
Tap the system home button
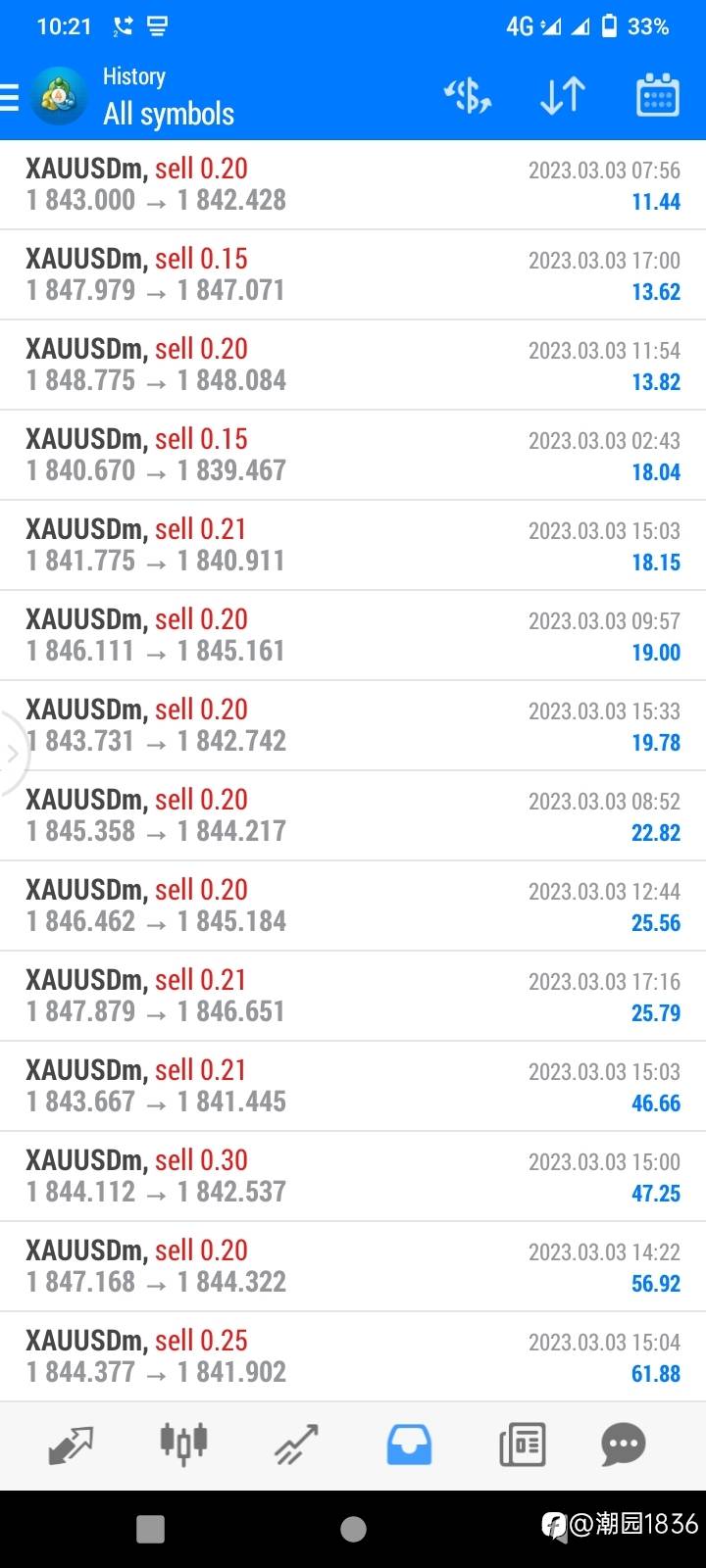click(x=353, y=1529)
